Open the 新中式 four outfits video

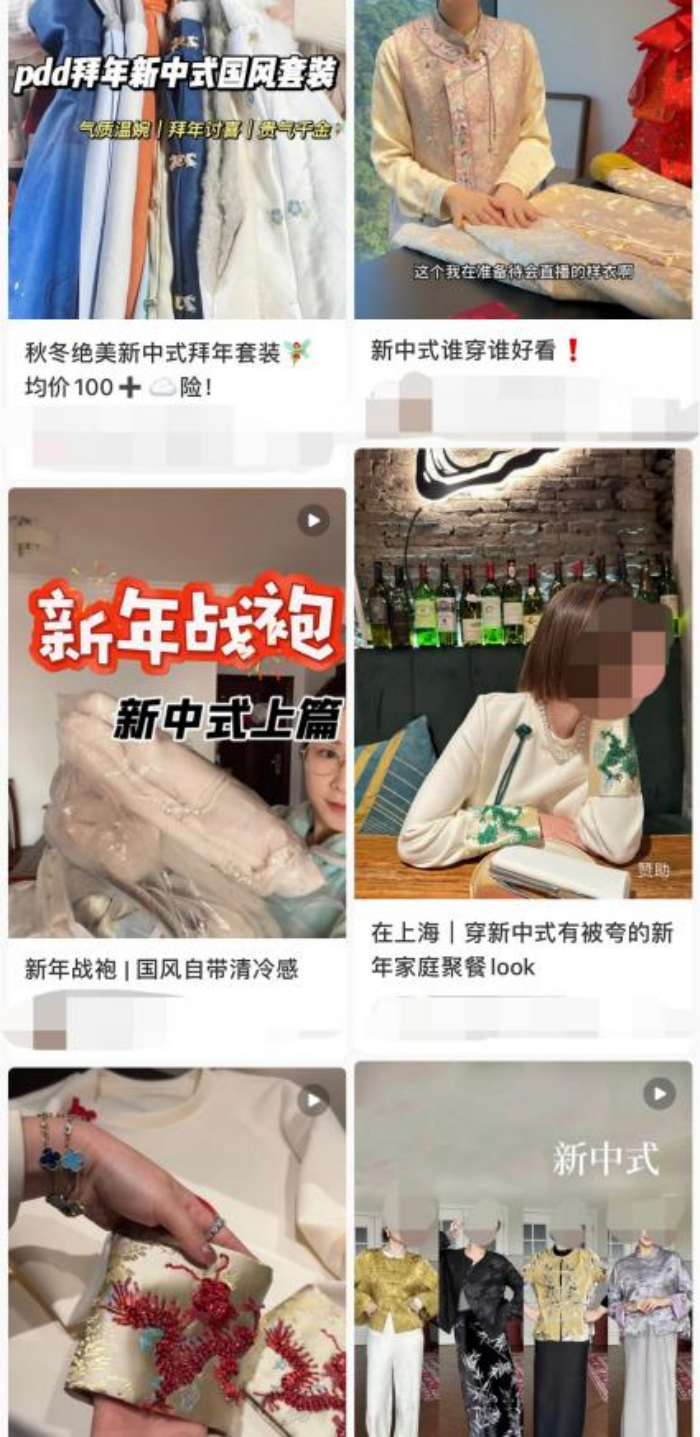(x=523, y=1250)
